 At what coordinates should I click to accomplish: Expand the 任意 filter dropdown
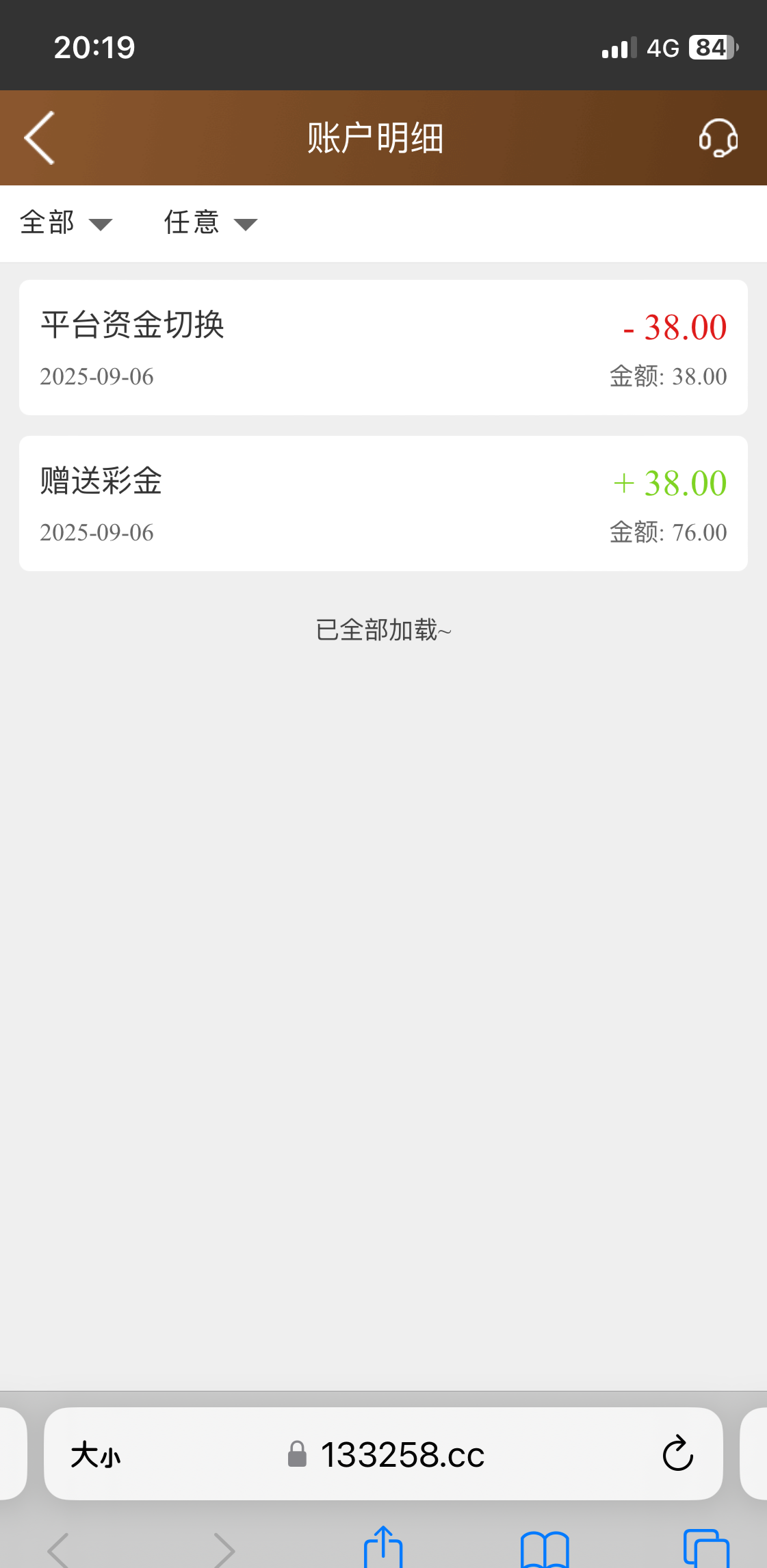[210, 223]
